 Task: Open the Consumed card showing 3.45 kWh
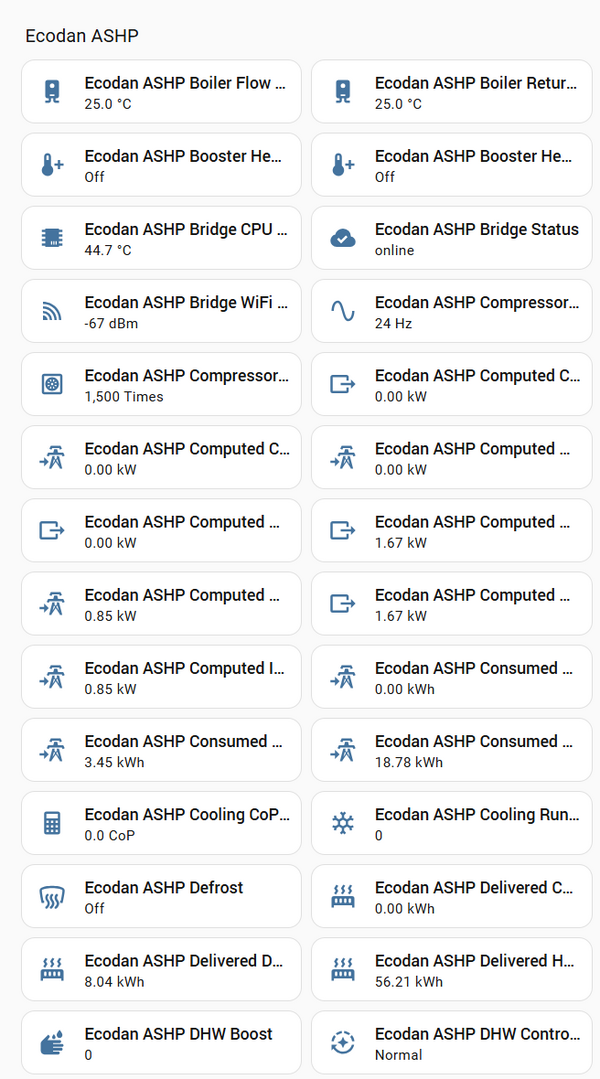click(161, 750)
